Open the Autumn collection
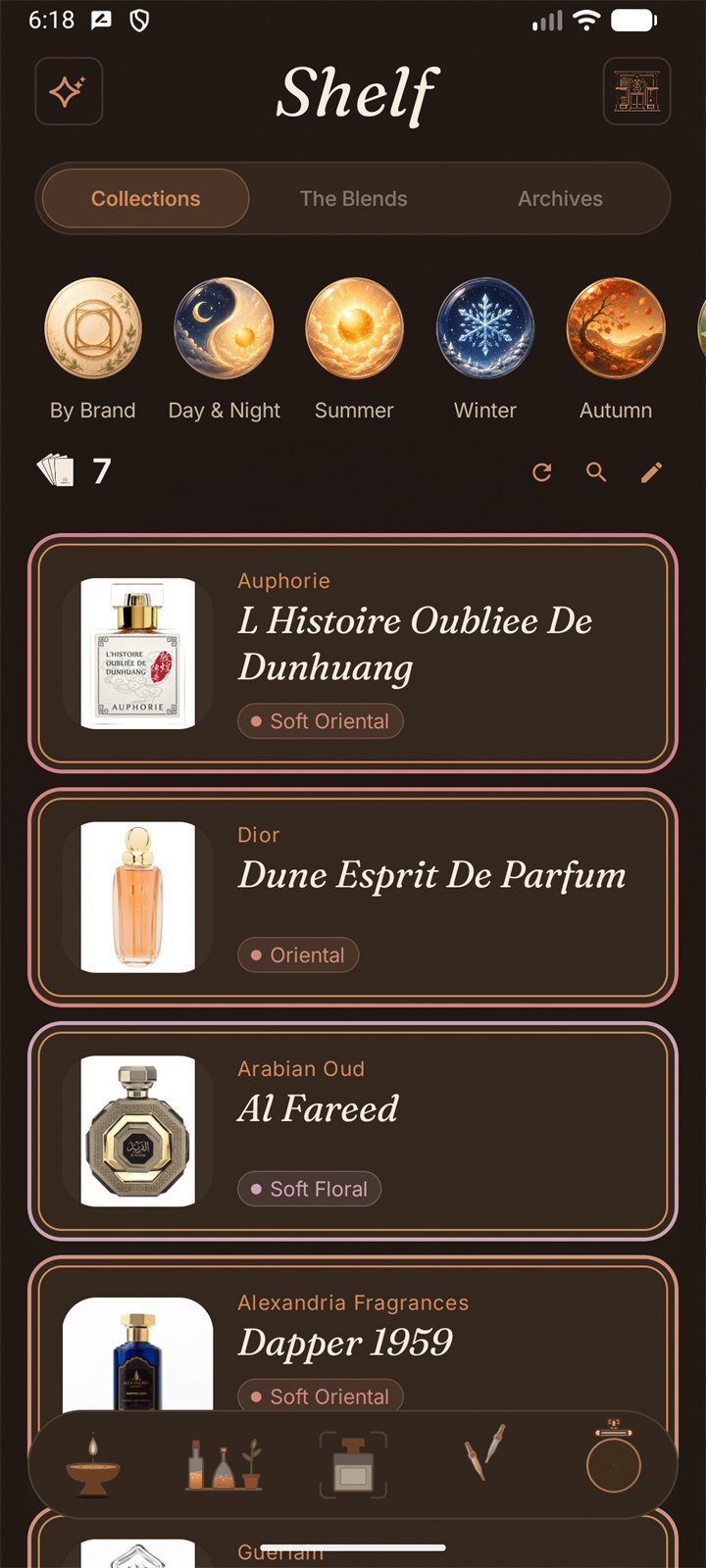Screen dimensions: 706x1568 [x=616, y=350]
